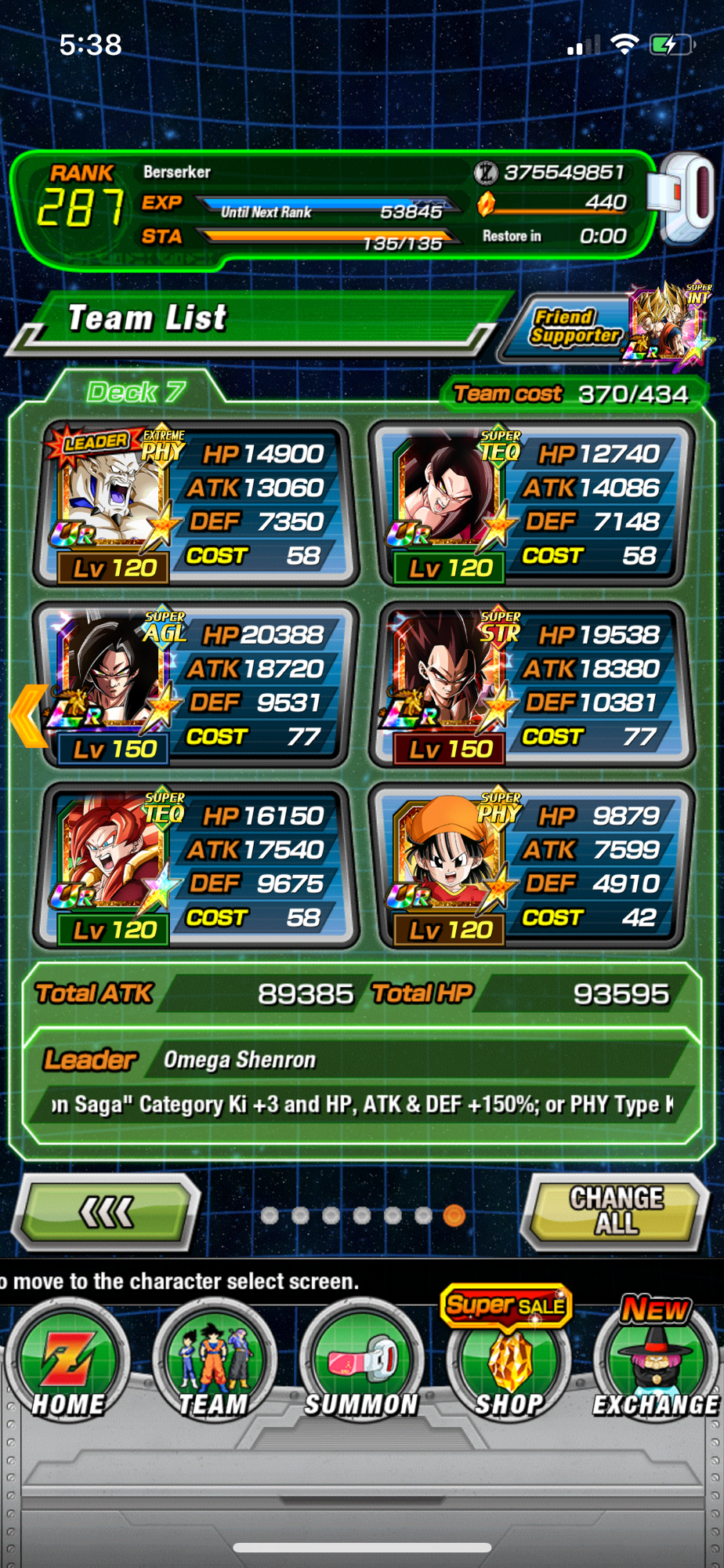Select the Super STR LR card
This screenshot has height=1568, width=724.
[532, 685]
